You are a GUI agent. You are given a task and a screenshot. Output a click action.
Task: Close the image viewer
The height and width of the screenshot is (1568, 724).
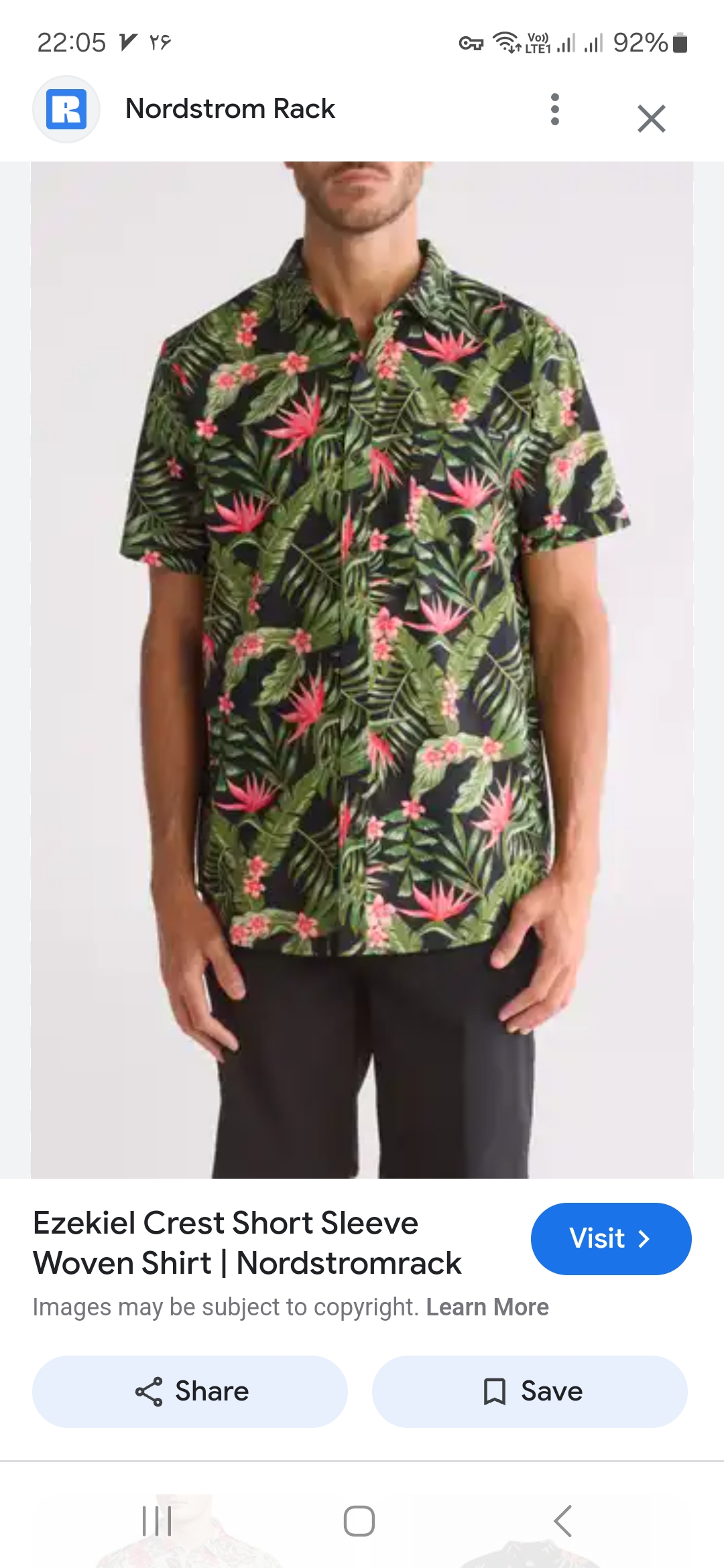click(x=651, y=119)
